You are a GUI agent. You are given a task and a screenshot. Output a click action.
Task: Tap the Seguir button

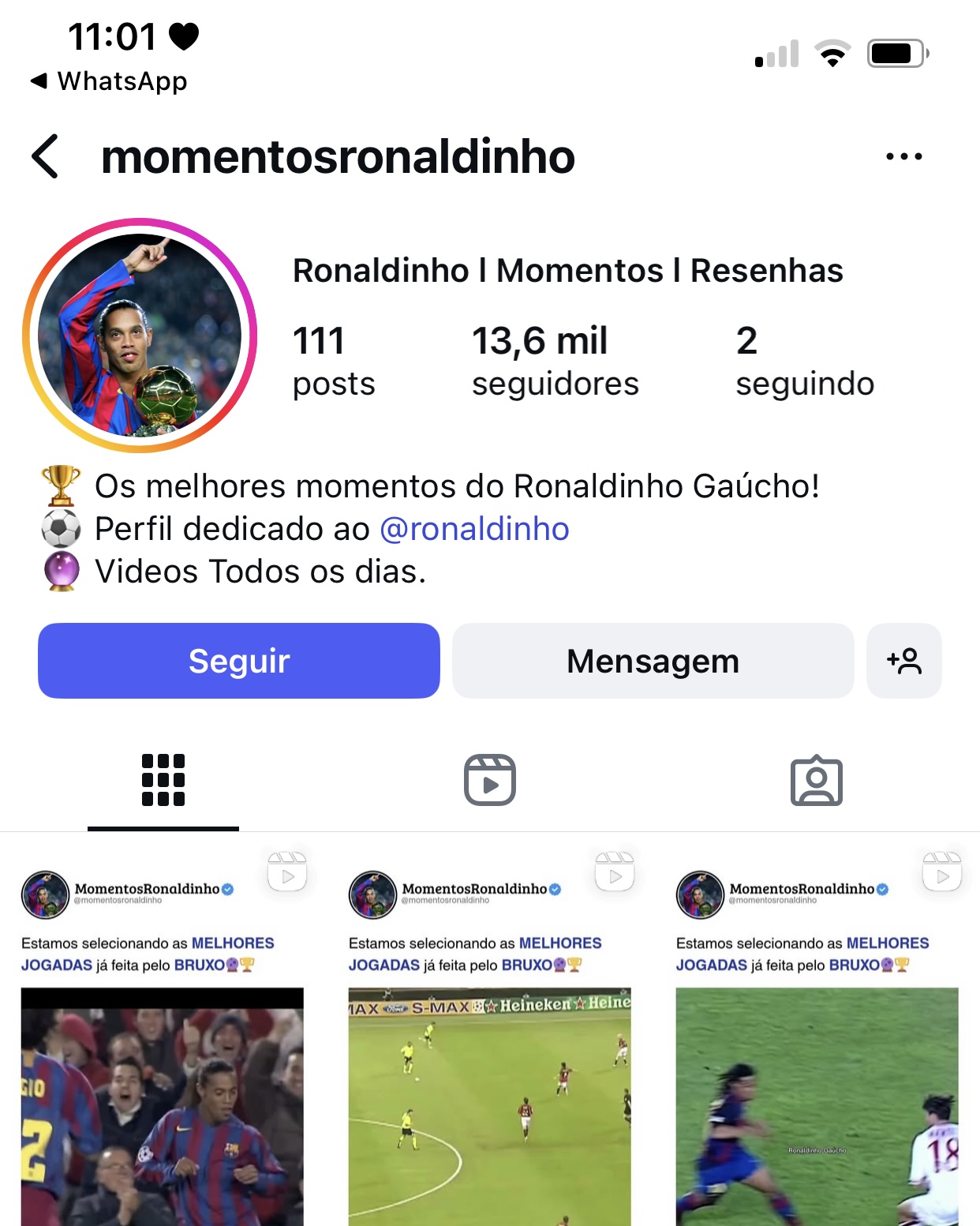tap(239, 661)
